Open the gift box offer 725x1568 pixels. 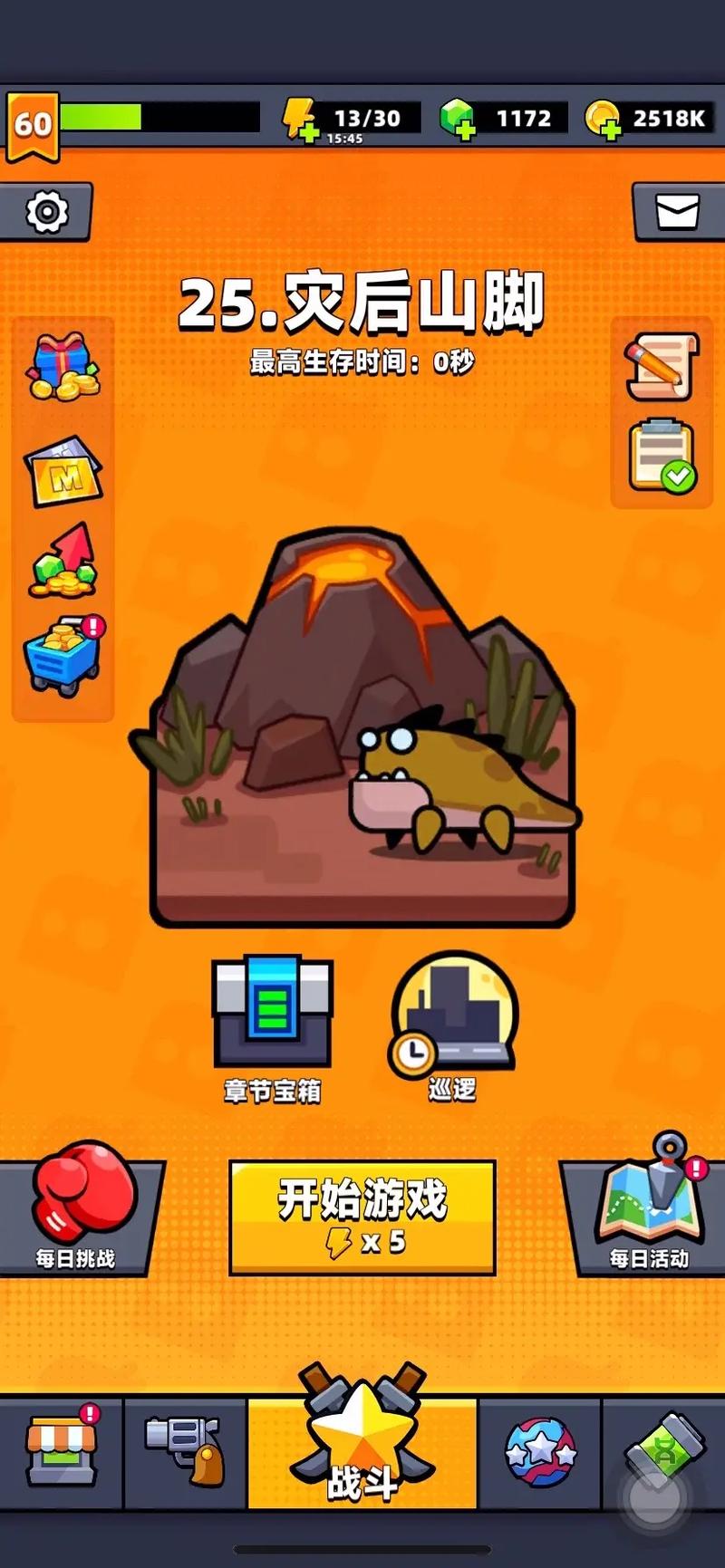[x=63, y=367]
